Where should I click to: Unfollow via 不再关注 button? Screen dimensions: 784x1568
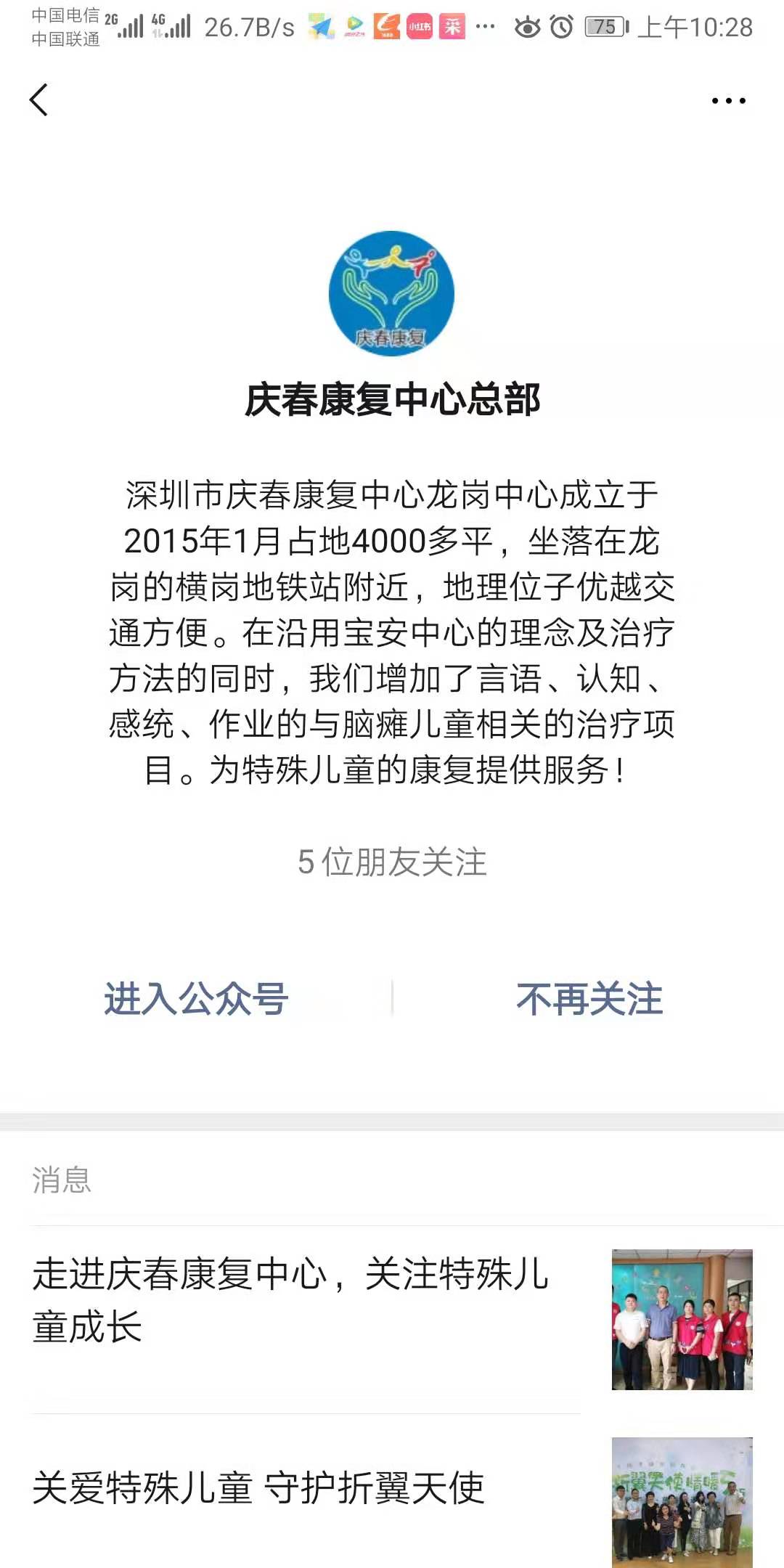coord(589,999)
